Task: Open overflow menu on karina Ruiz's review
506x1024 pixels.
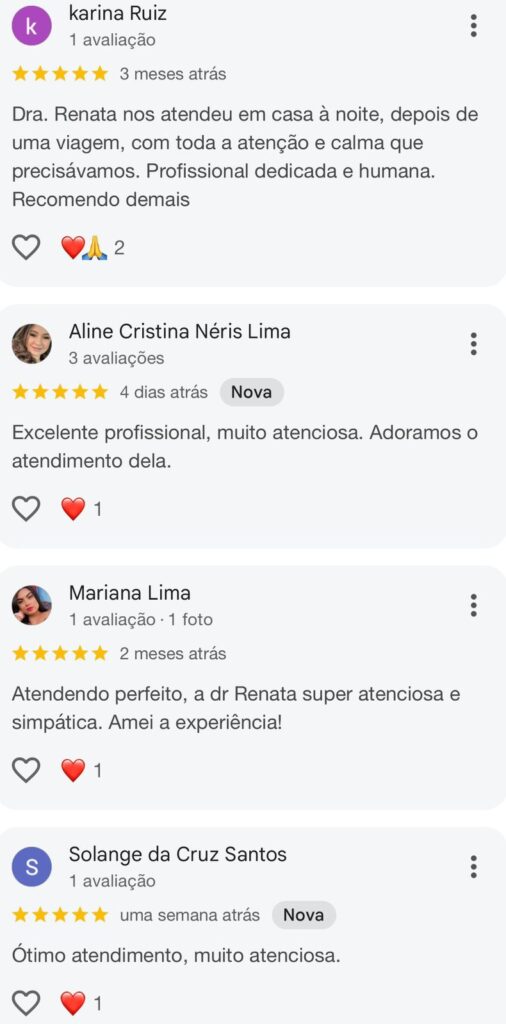Action: (x=473, y=25)
